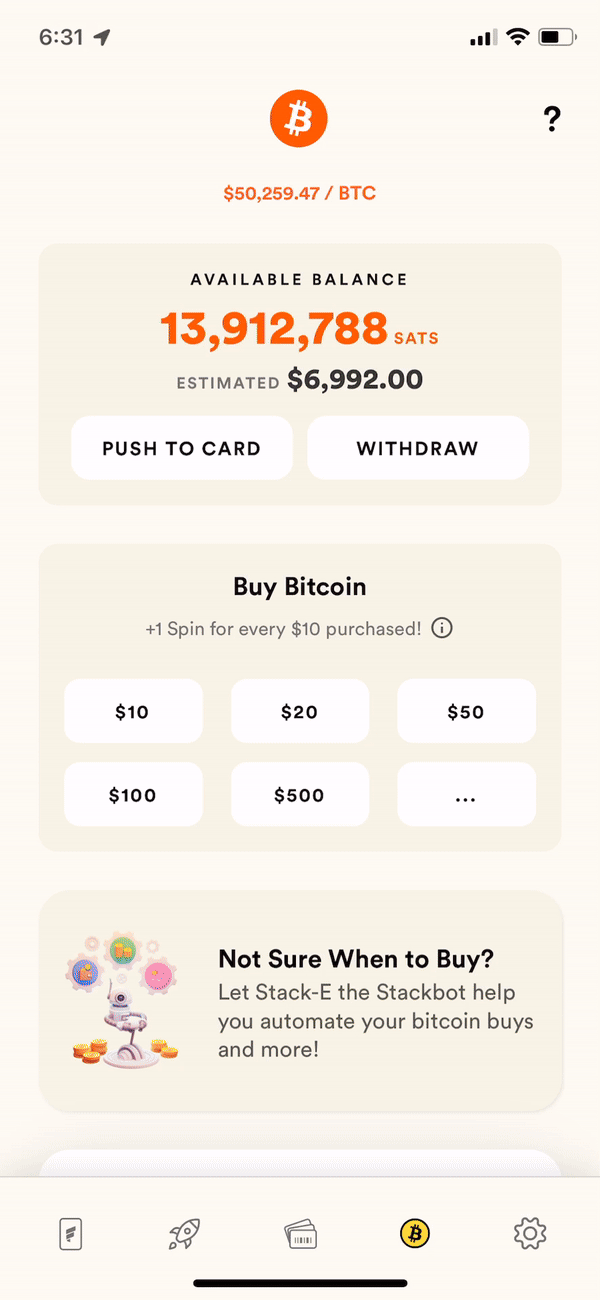Viewport: 600px width, 1300px height.
Task: View spin info next to purchase note
Action: 442,629
